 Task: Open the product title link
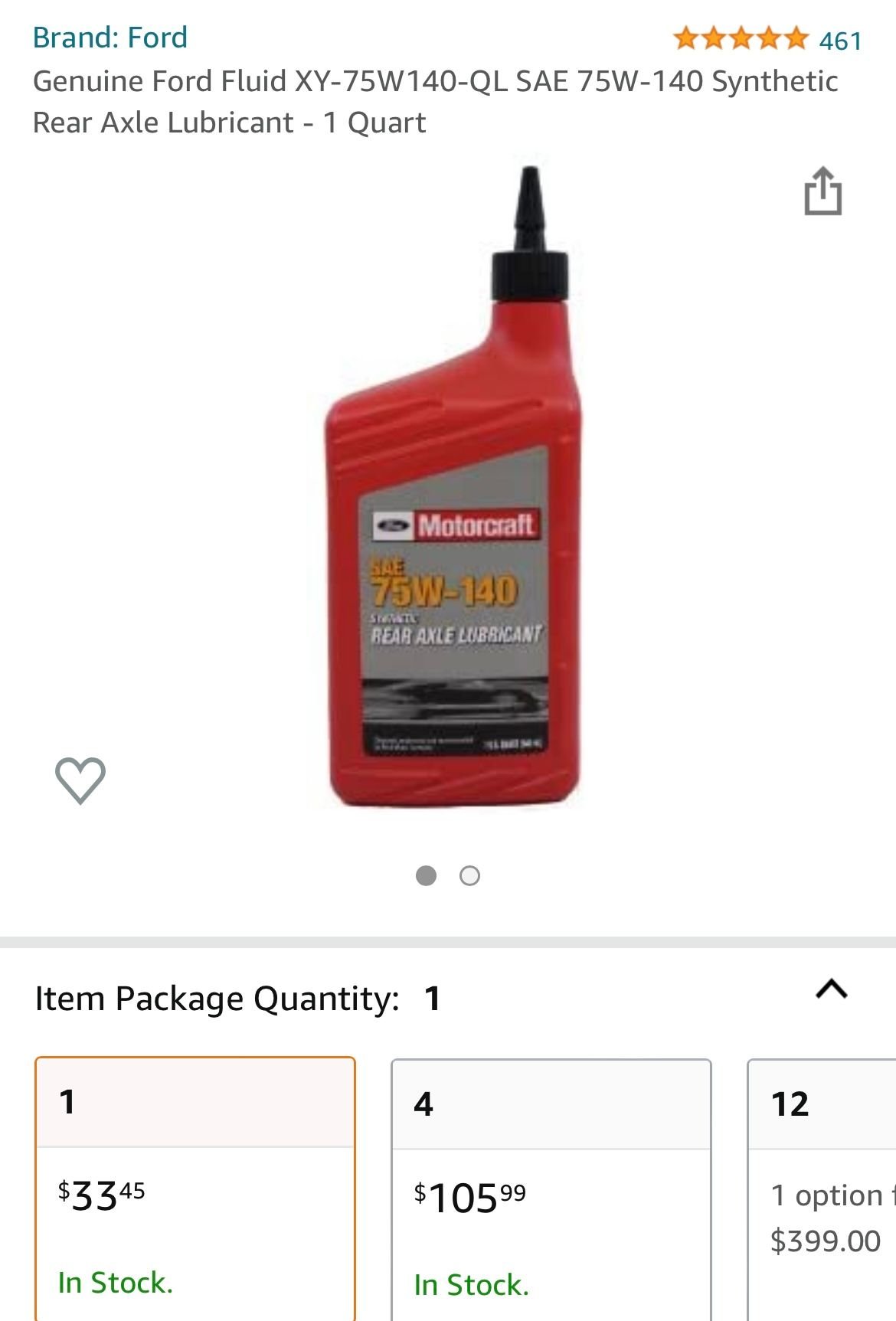[x=437, y=101]
